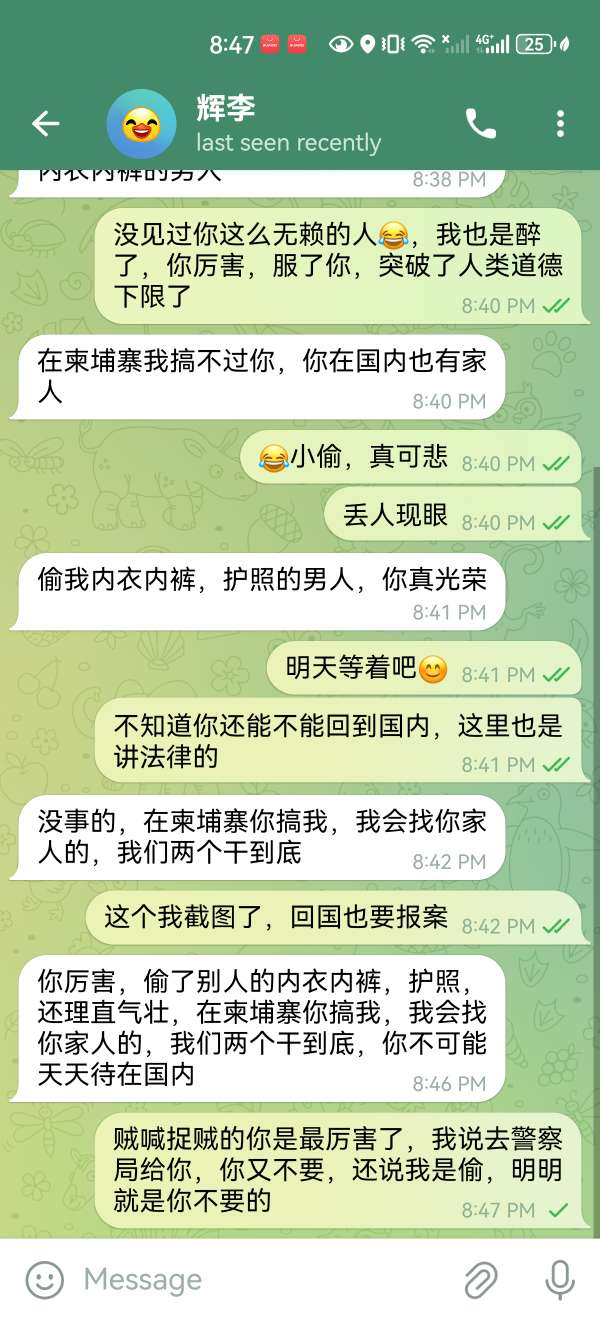The width and height of the screenshot is (600, 1320).
Task: Attach a file with the paperclip
Action: pos(481,1279)
